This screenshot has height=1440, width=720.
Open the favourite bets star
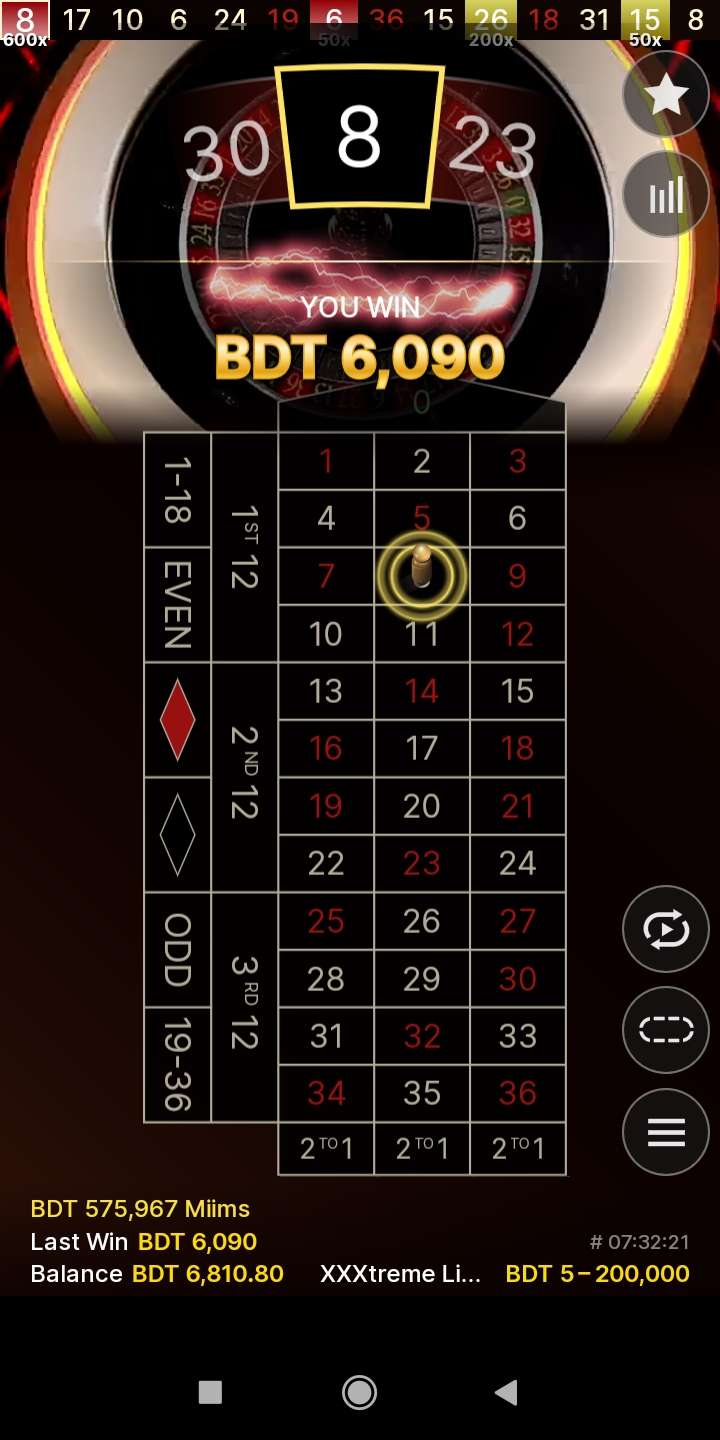pos(666,95)
